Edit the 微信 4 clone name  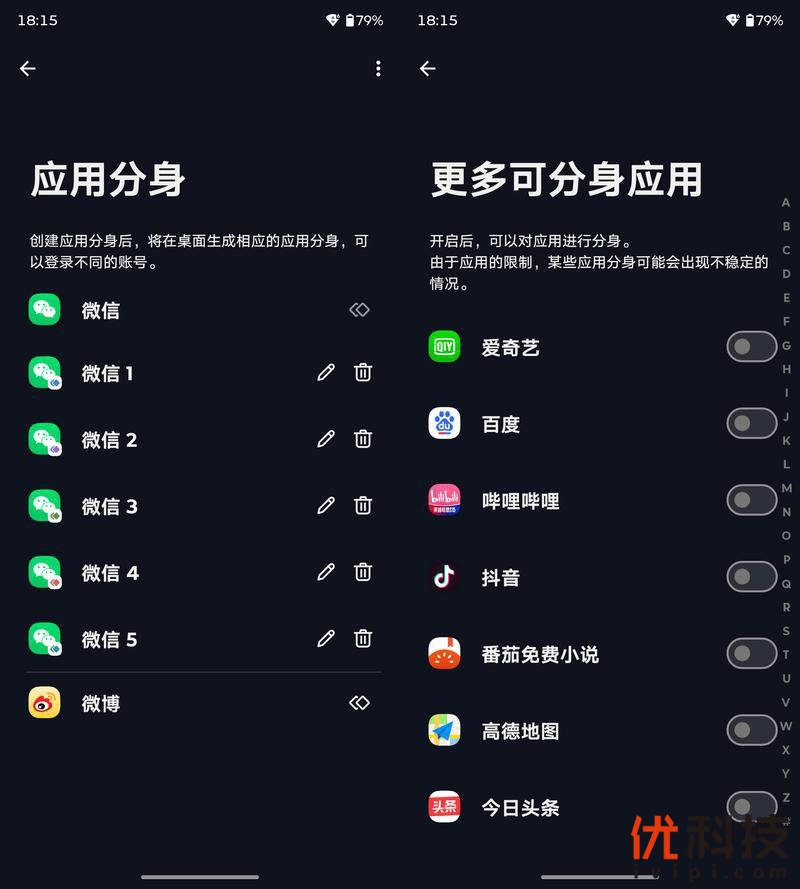(x=326, y=572)
